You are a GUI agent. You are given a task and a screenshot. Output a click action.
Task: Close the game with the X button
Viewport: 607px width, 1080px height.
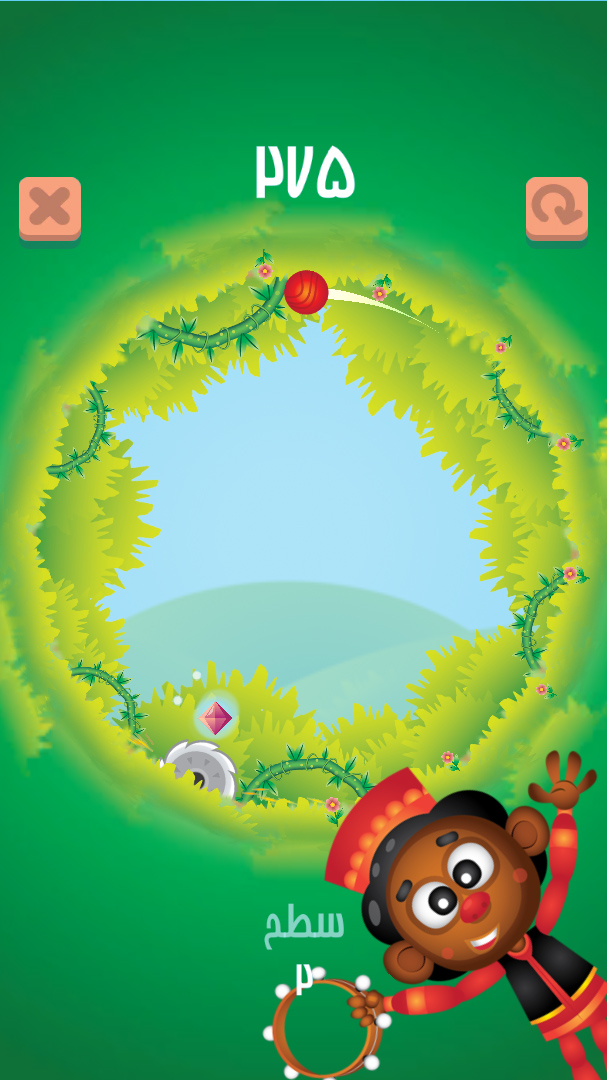point(50,208)
